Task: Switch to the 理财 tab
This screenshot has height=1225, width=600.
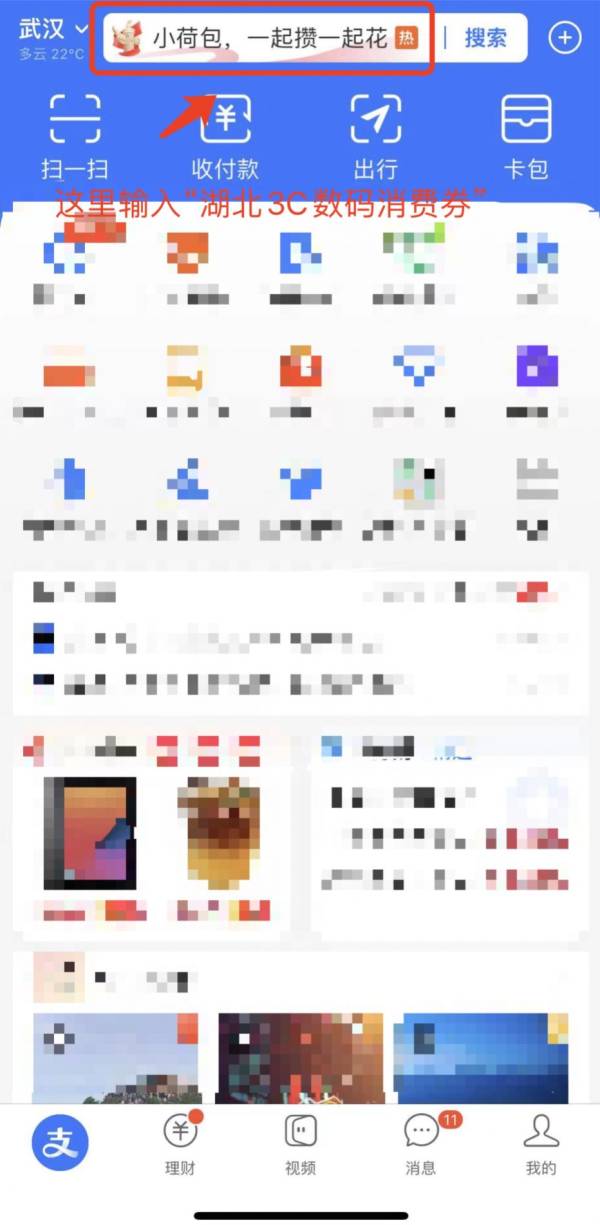Action: click(x=180, y=1145)
